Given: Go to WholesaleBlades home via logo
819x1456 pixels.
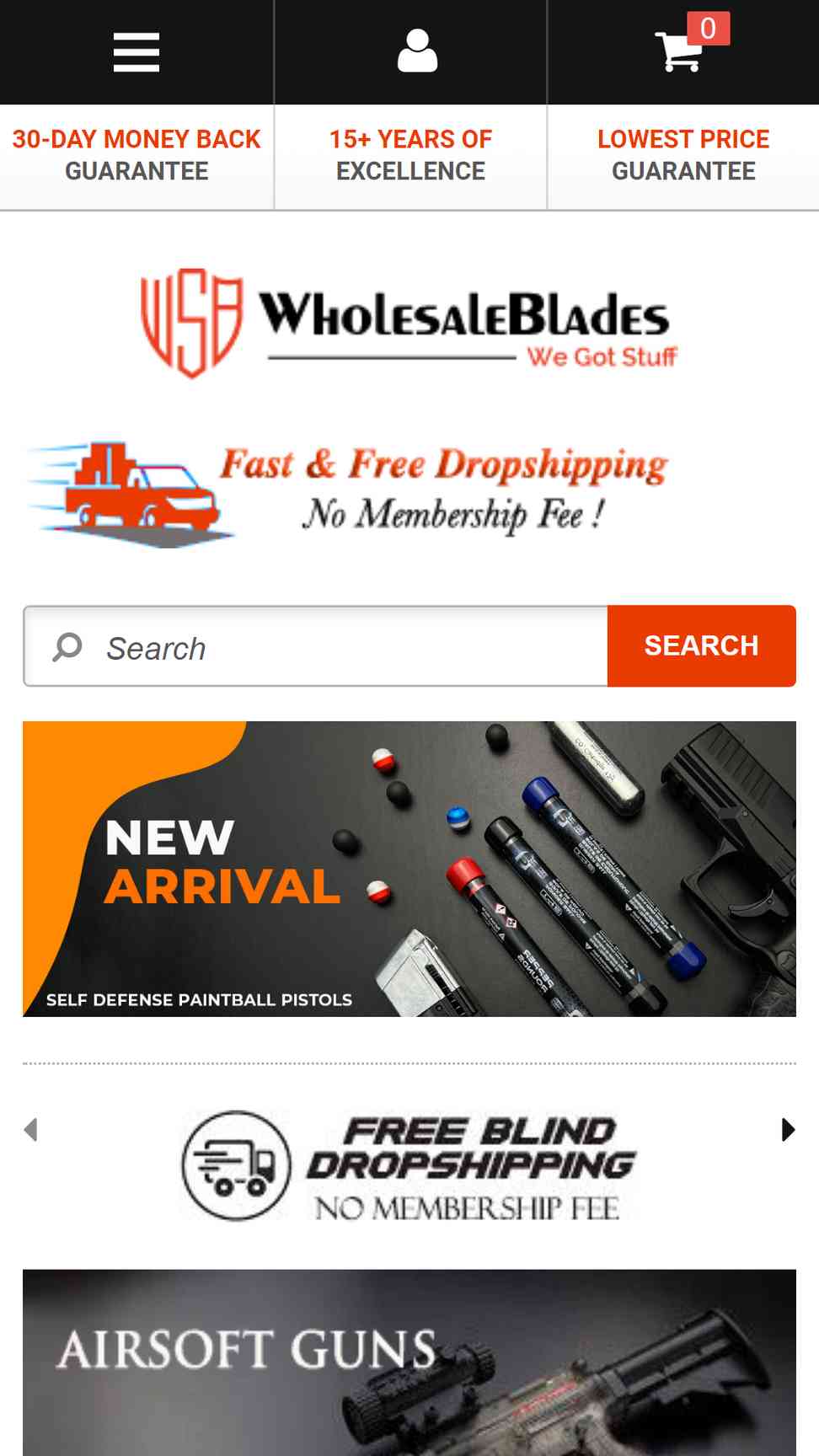Looking at the screenshot, I should tap(409, 324).
